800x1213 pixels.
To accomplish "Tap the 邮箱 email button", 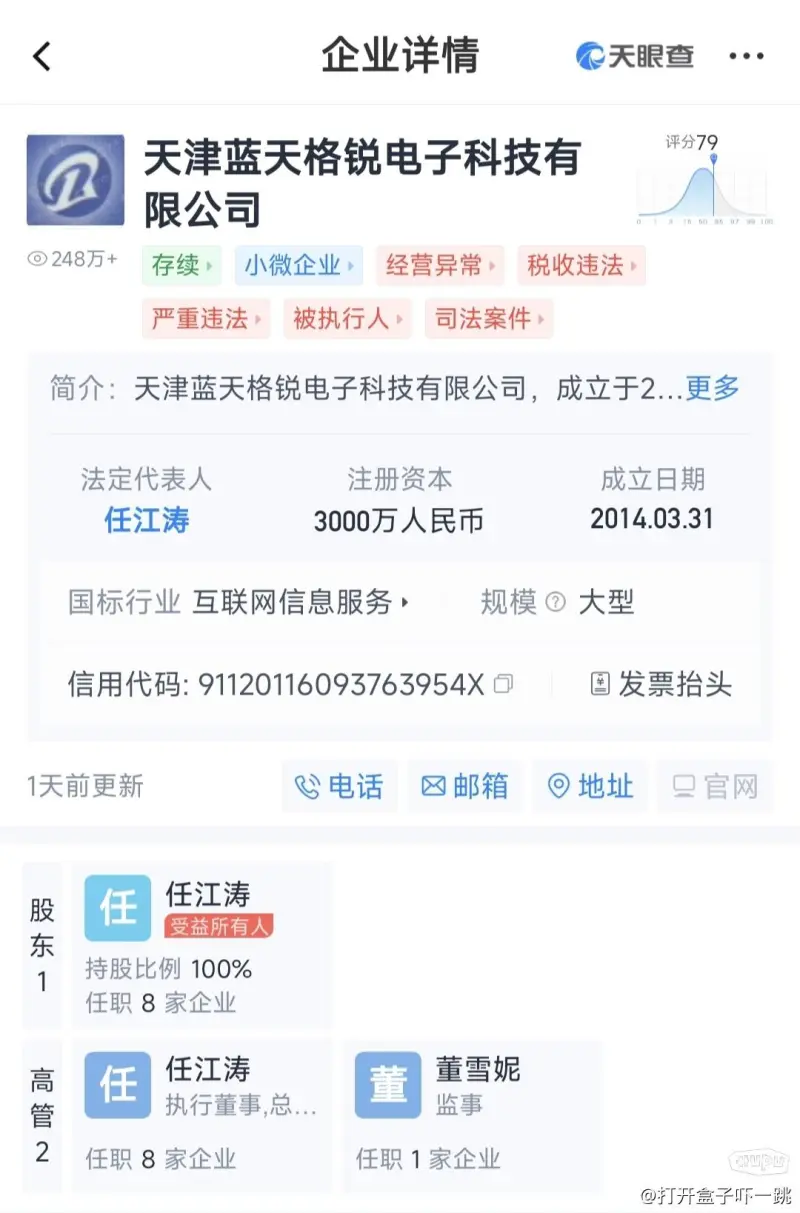I will click(465, 786).
